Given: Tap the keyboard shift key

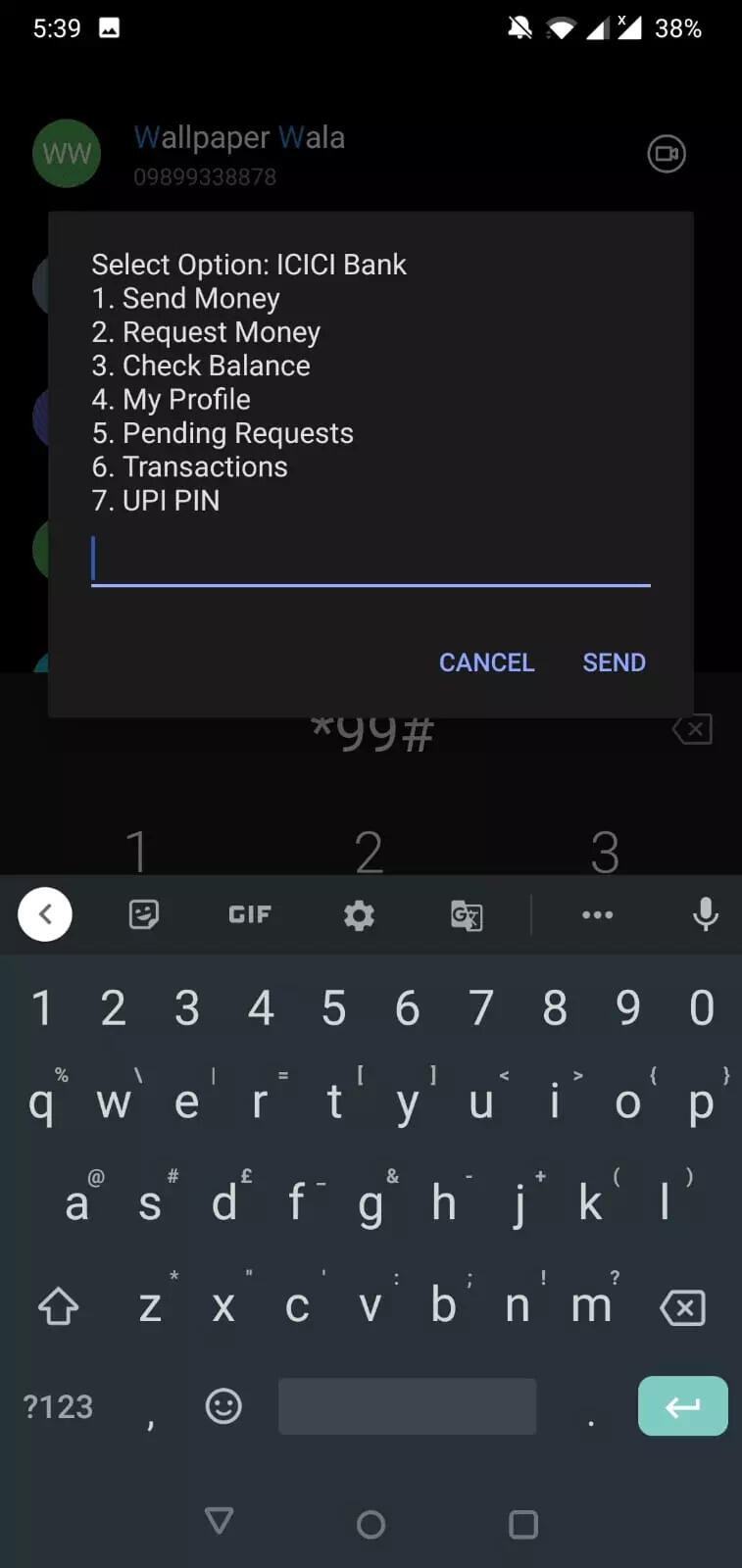Looking at the screenshot, I should coord(58,1306).
